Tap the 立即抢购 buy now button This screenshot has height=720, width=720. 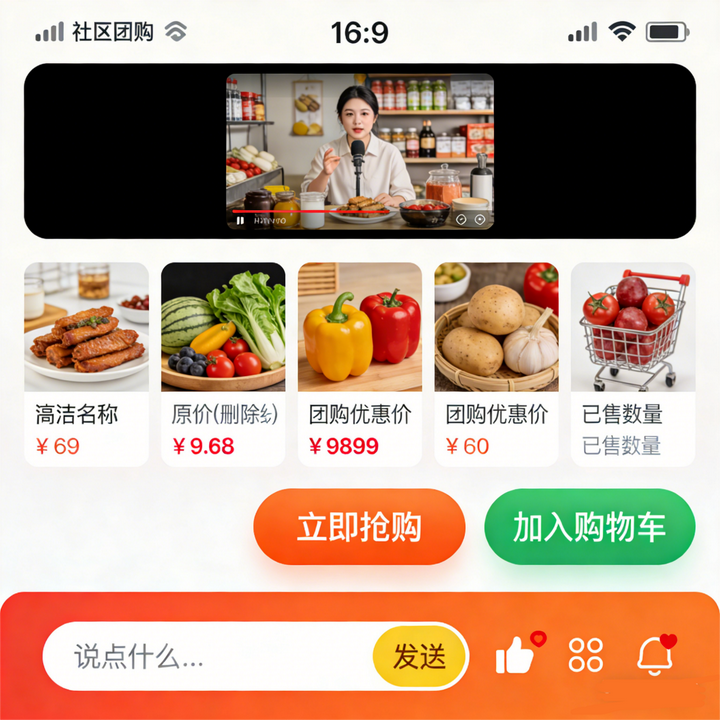point(359,527)
